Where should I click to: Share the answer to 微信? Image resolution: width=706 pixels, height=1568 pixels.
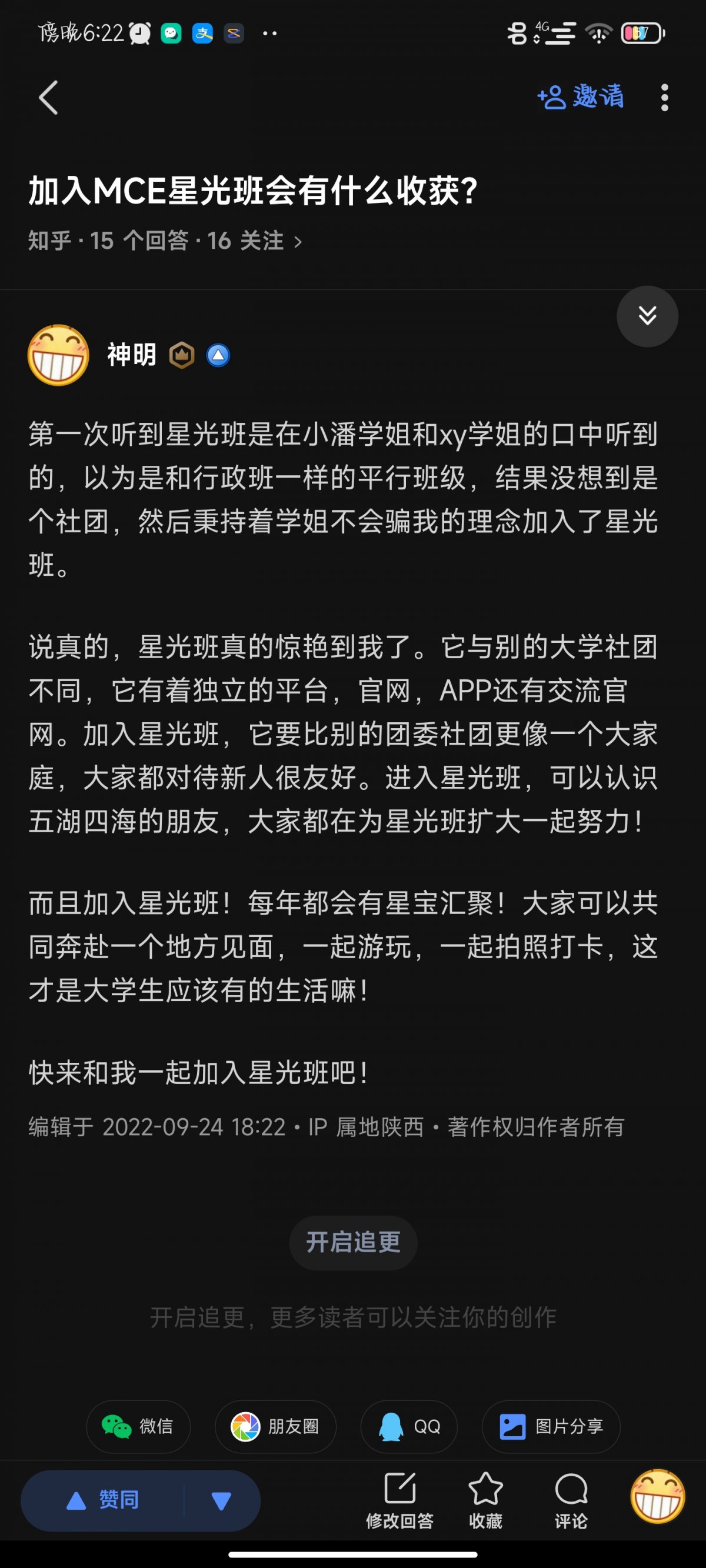(x=138, y=1426)
